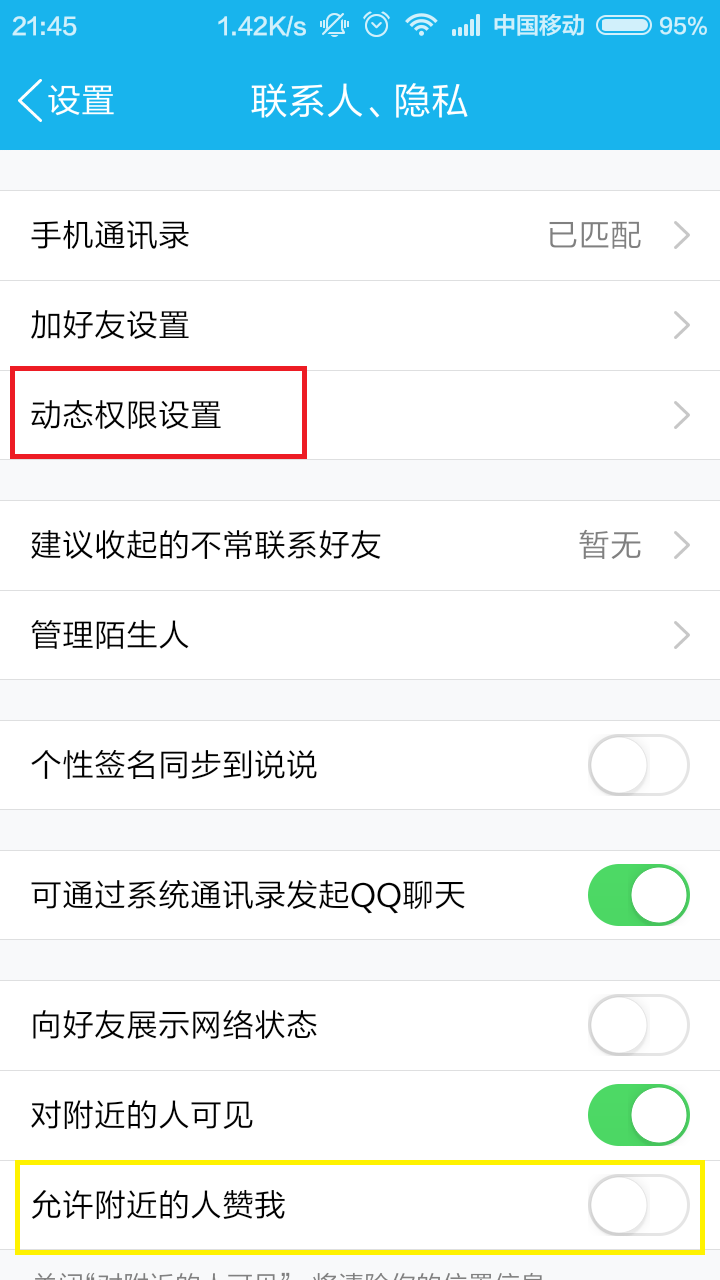This screenshot has width=720, height=1280.
Task: Open 动态权限设置
Action: (360, 416)
